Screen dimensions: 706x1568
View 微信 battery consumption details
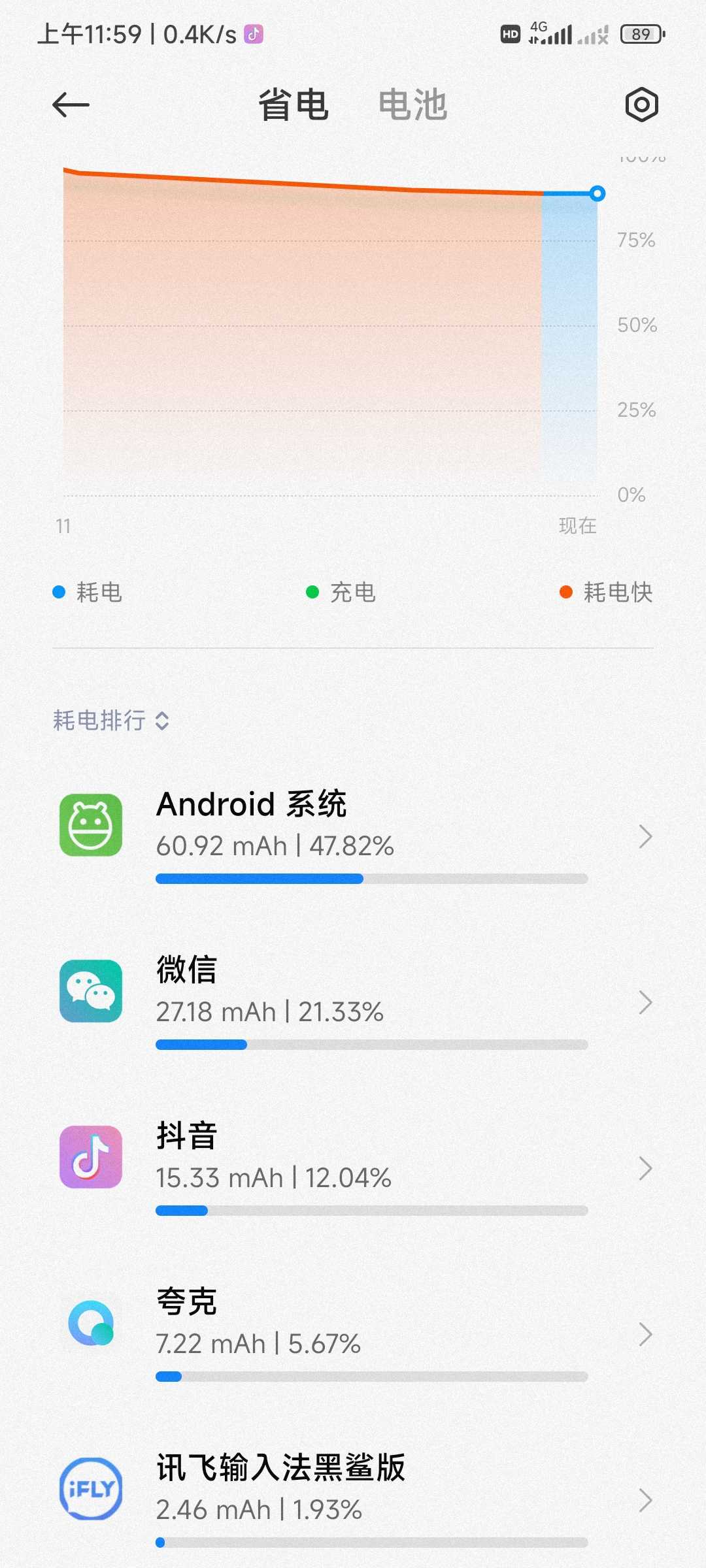coord(353,1002)
